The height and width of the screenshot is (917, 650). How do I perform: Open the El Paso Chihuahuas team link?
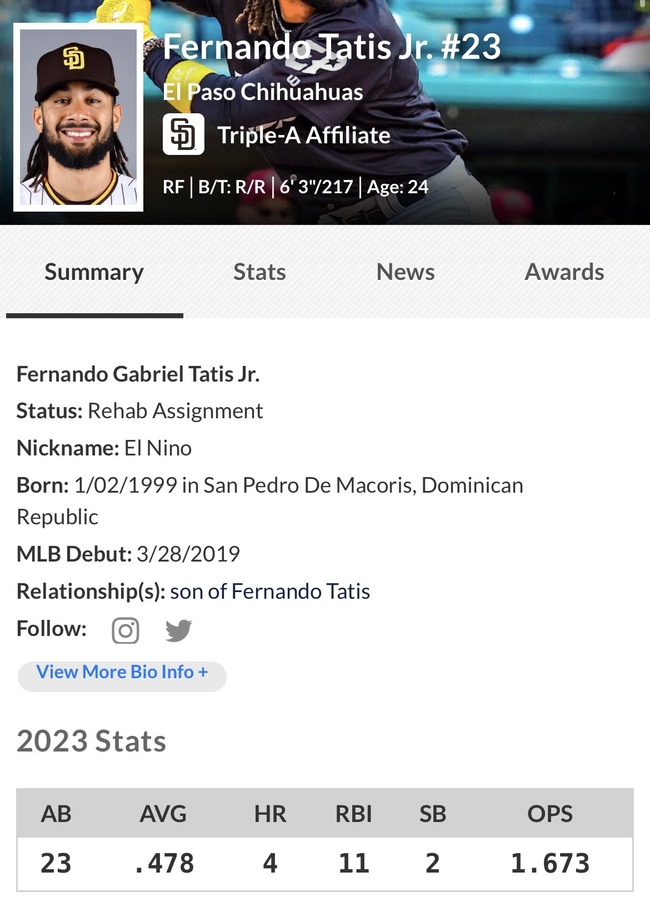[263, 93]
